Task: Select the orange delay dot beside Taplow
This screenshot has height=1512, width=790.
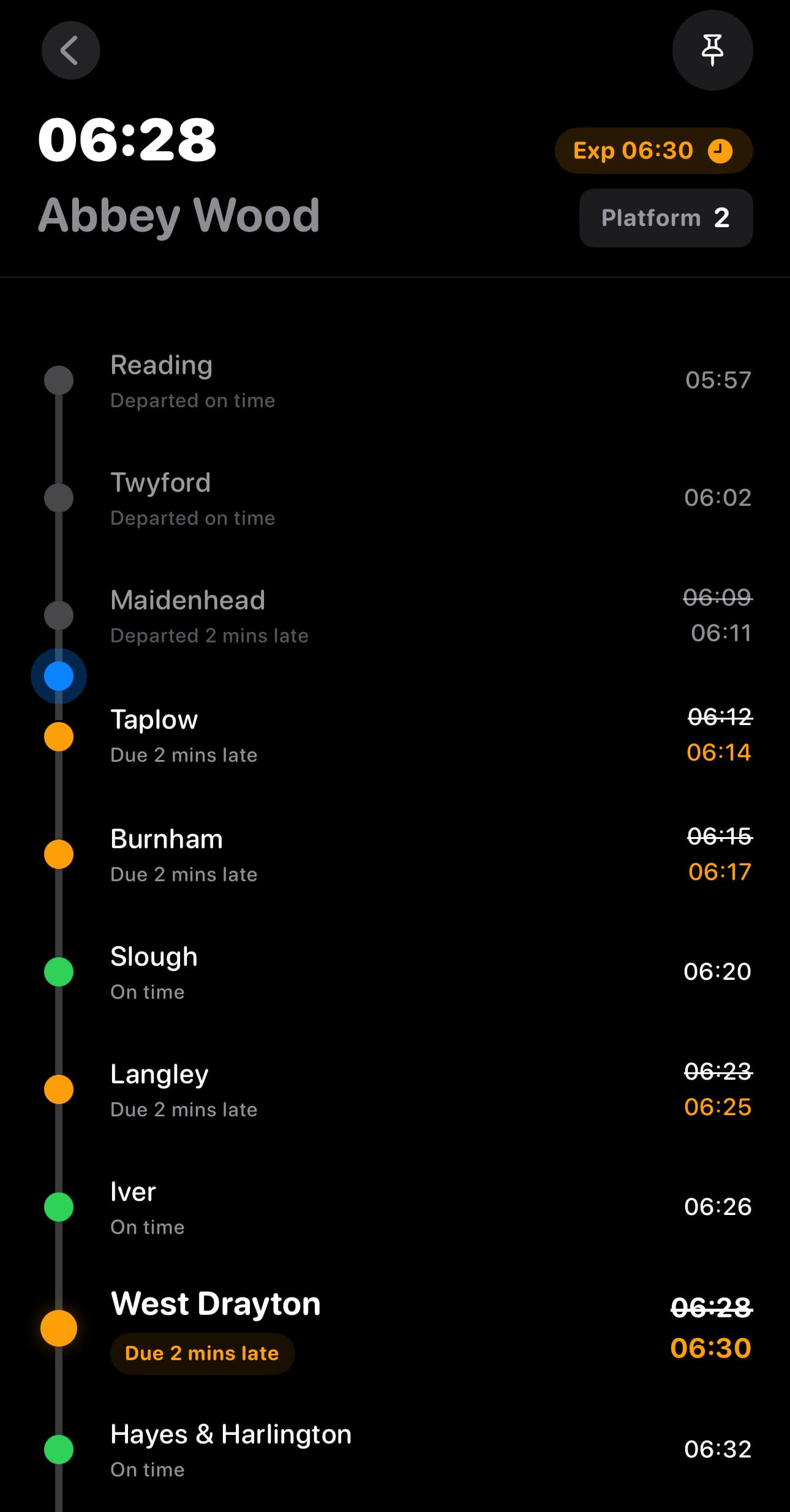Action: [59, 735]
